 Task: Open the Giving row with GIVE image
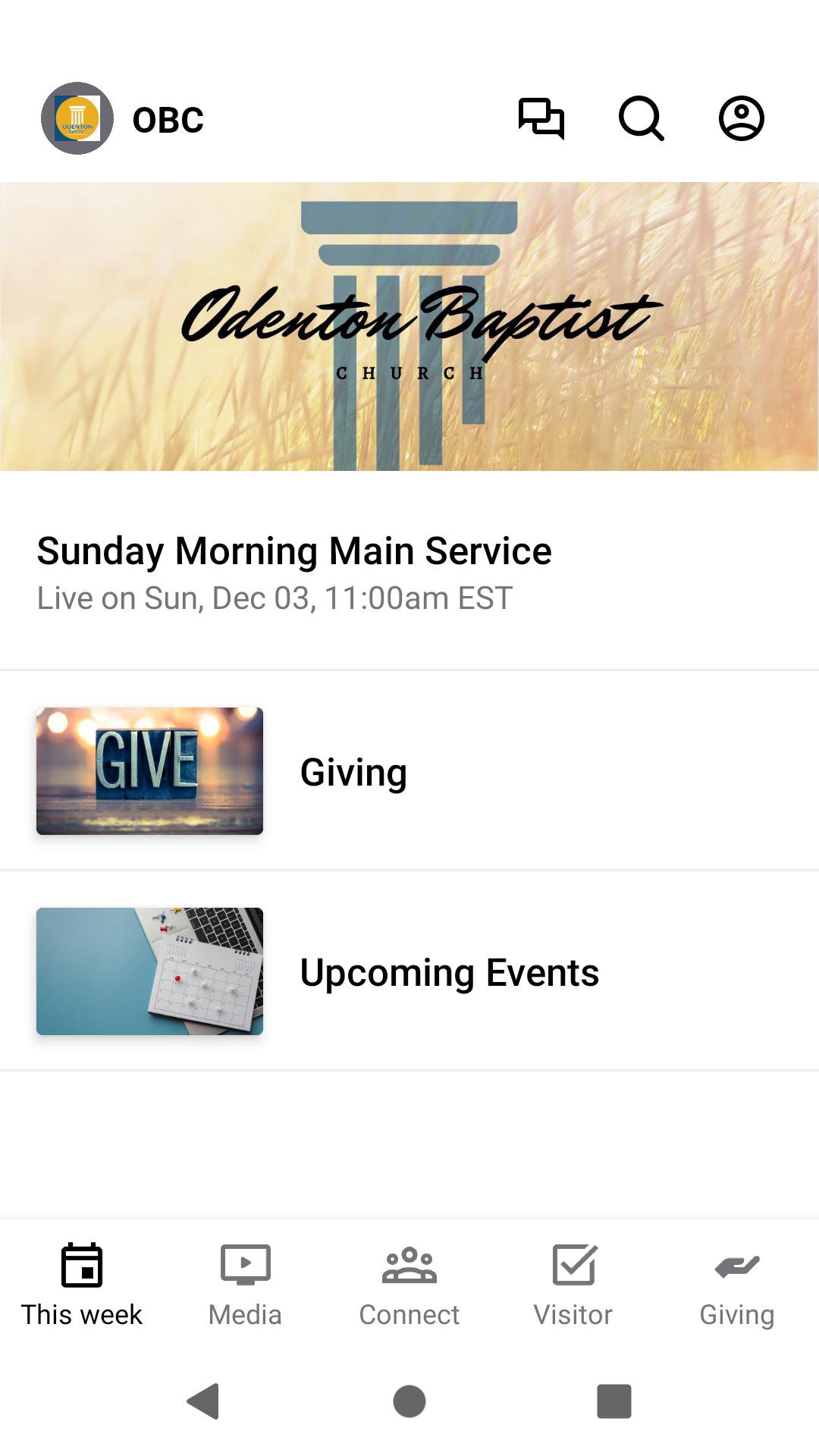[409, 771]
